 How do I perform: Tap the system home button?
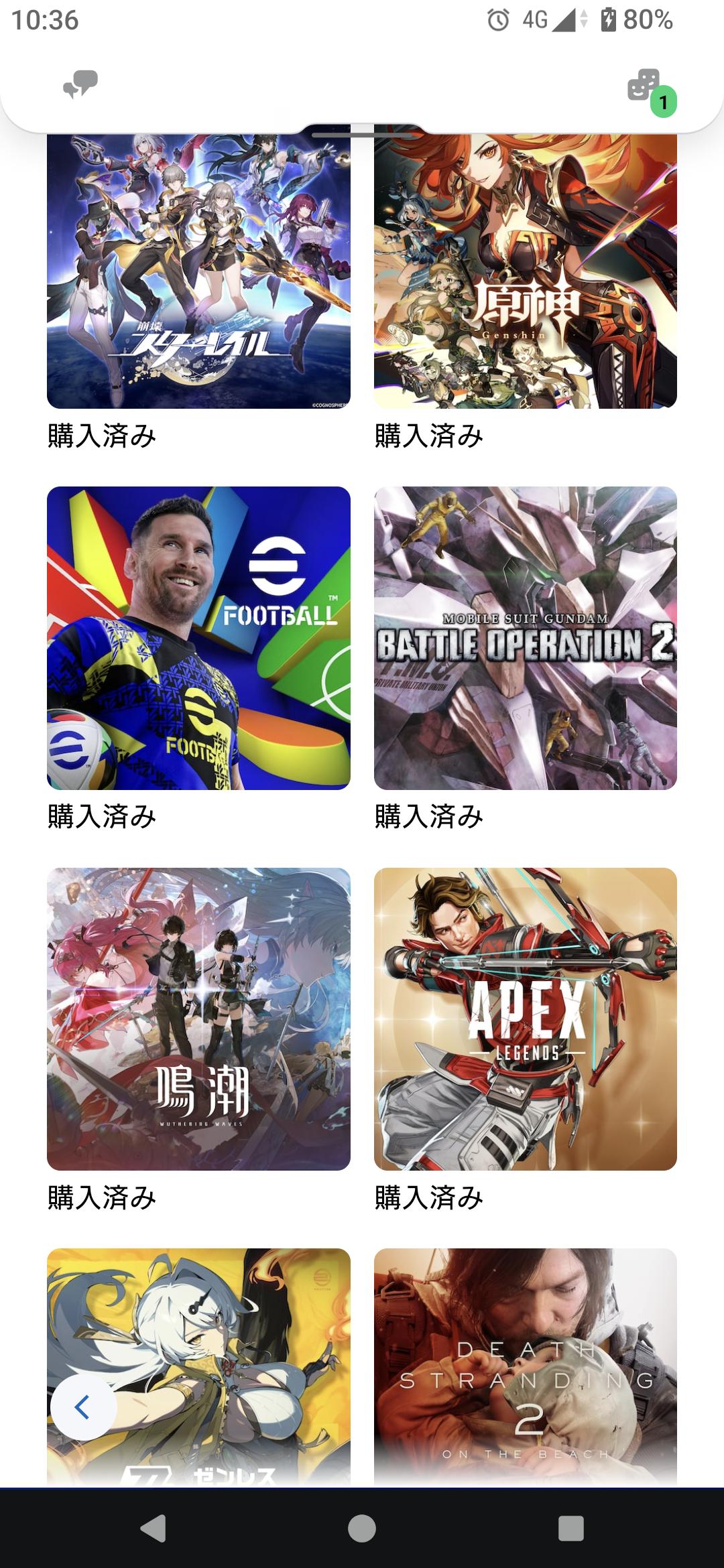click(362, 1528)
